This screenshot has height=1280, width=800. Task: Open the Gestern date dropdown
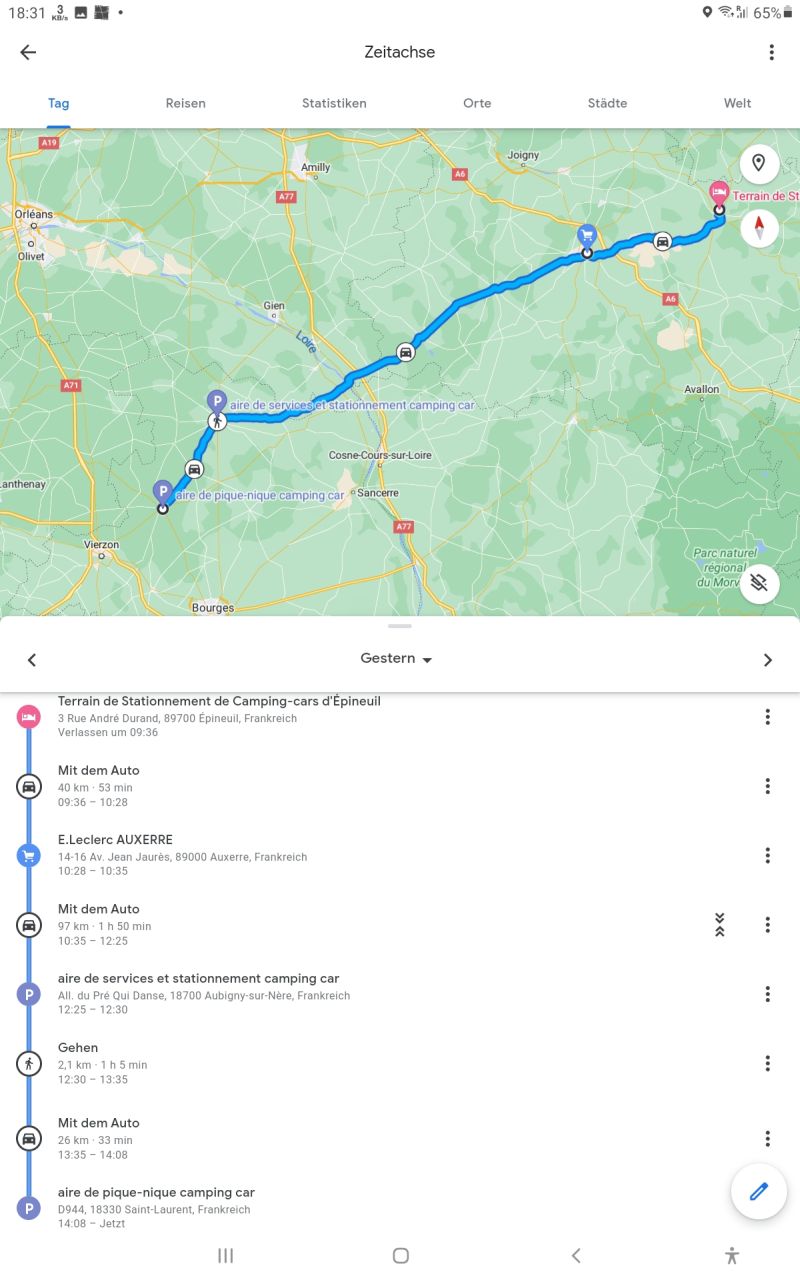tap(397, 659)
